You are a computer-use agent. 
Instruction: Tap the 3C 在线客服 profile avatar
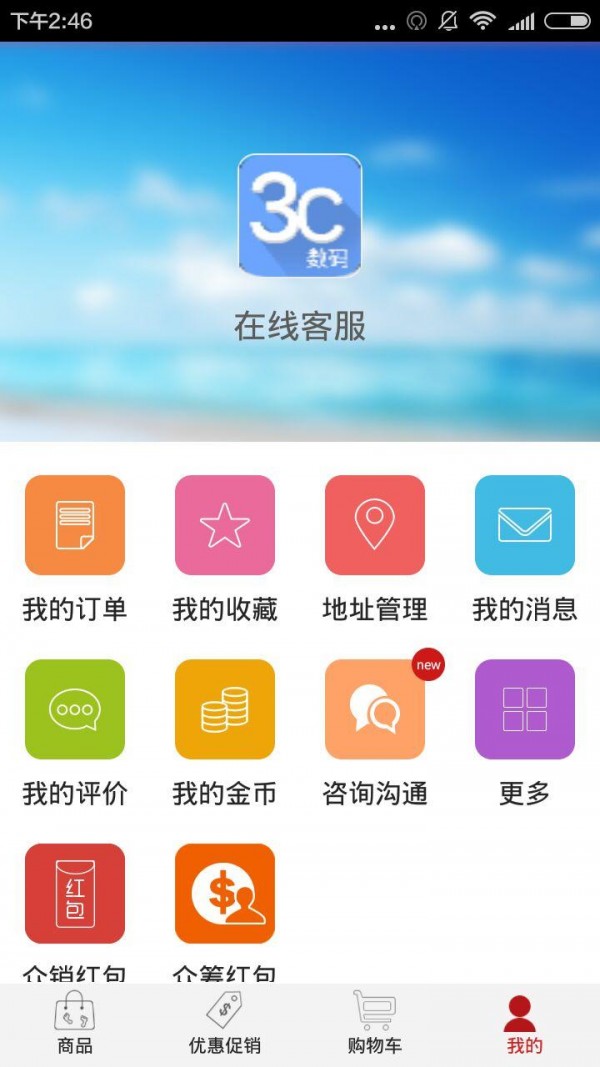pos(300,215)
